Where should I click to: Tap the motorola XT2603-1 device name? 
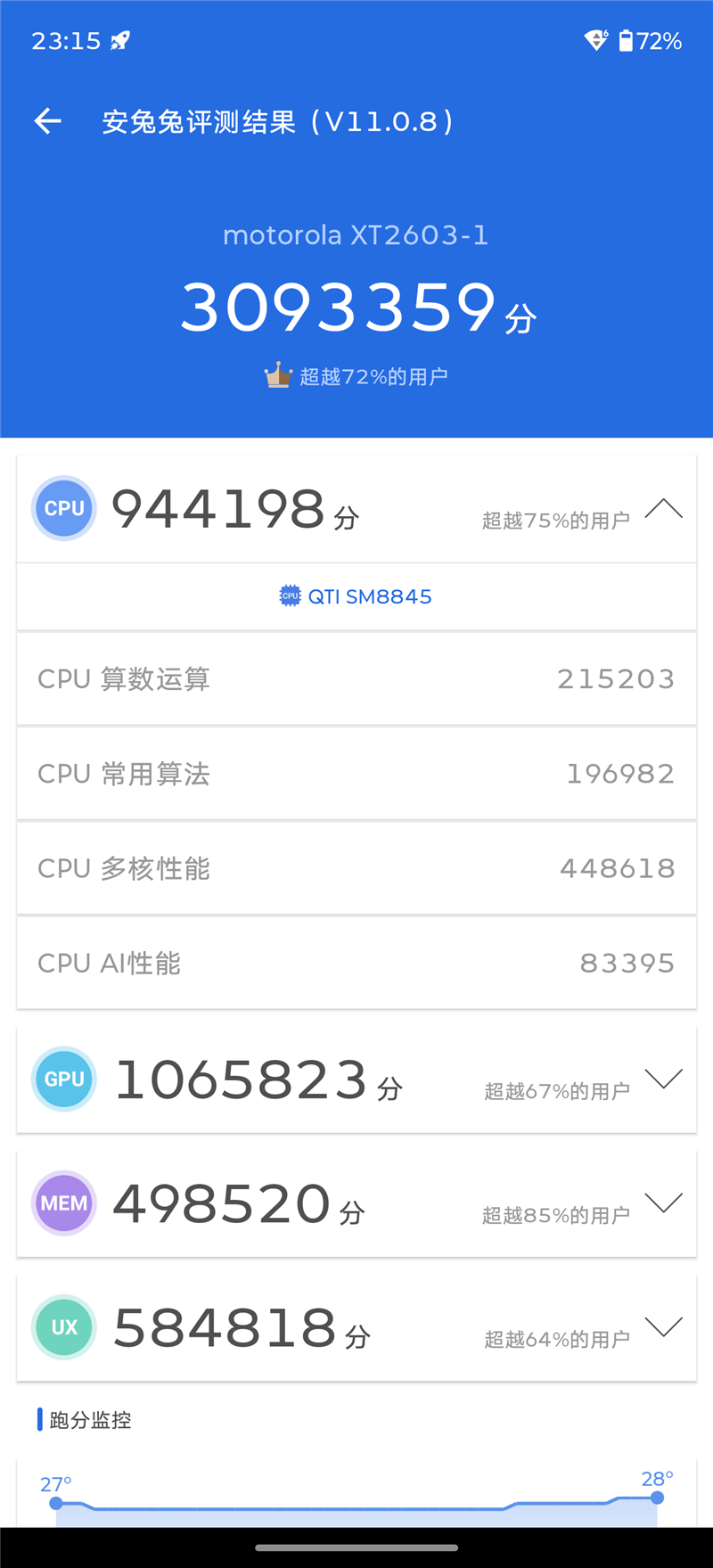[356, 234]
